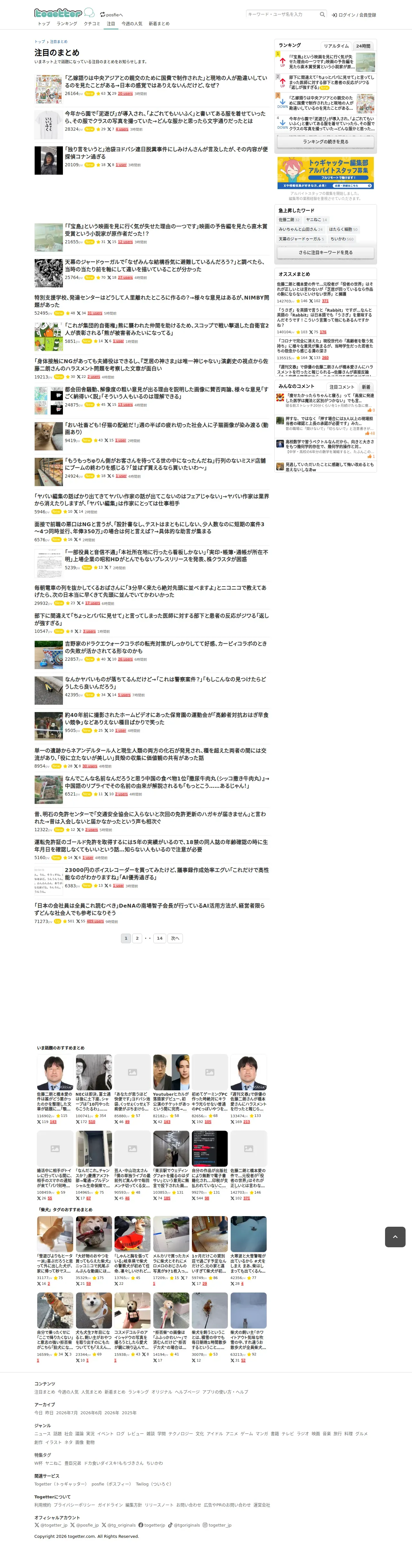Tap the 次へ pagination button
The width and height of the screenshot is (412, 1568).
(175, 938)
